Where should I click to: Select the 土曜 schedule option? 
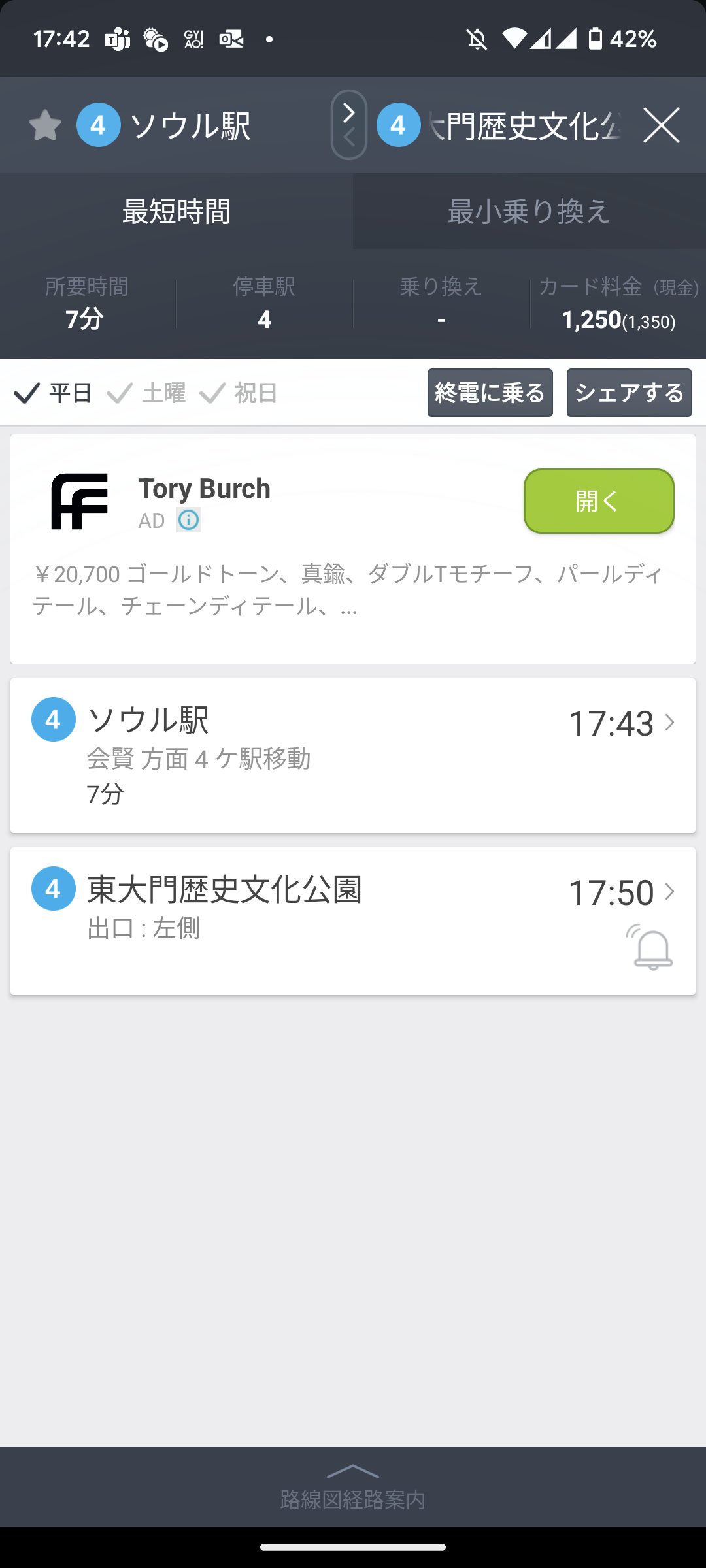[146, 393]
